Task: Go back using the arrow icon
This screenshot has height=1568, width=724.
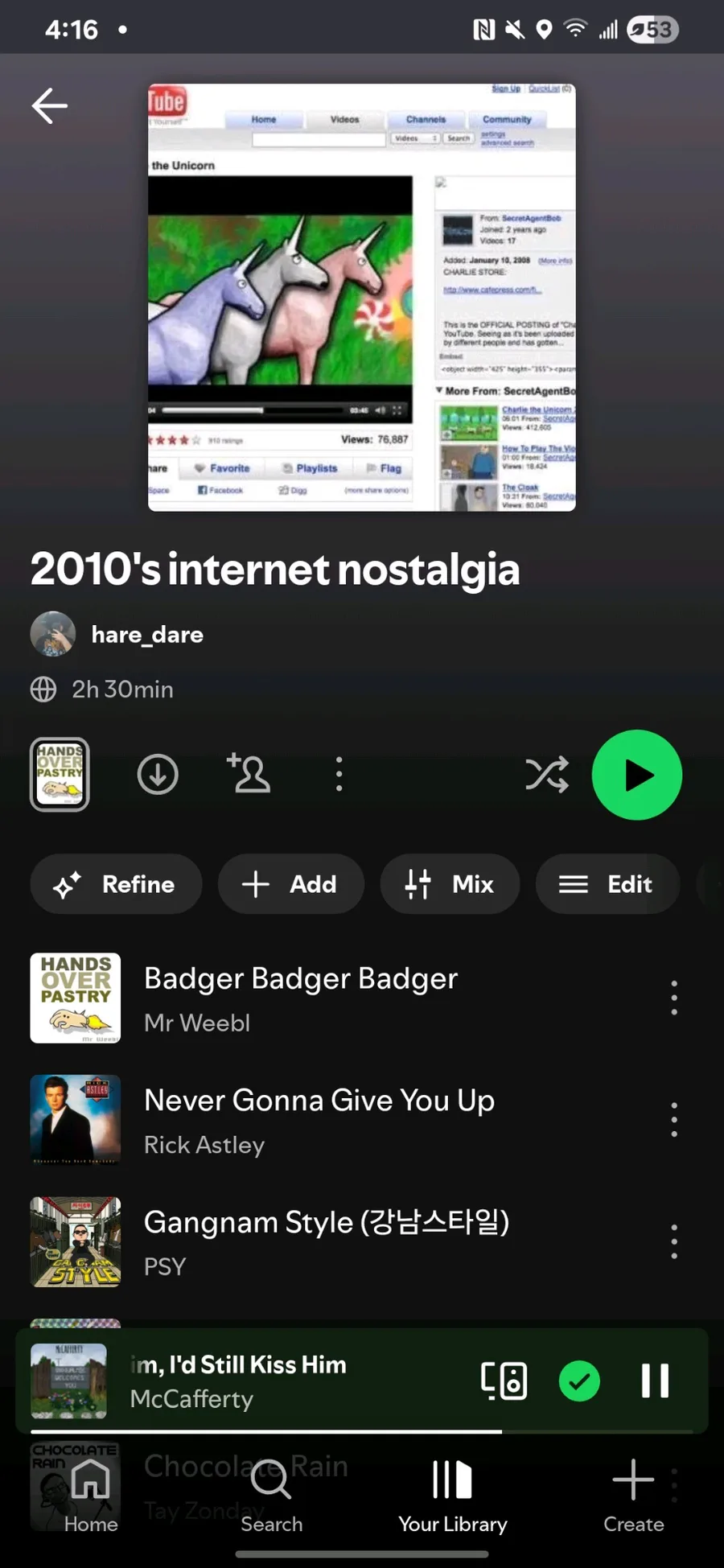Action: point(50,106)
